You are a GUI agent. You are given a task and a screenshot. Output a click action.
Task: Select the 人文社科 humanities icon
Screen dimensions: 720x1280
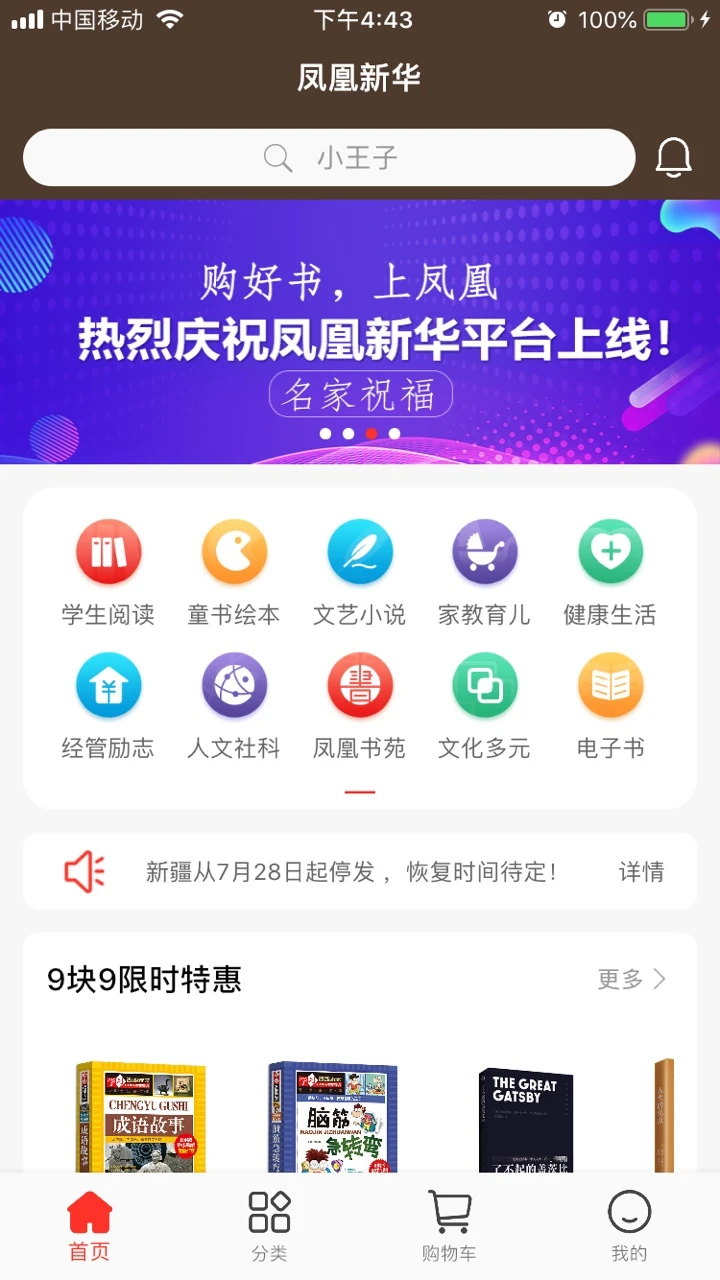point(234,686)
